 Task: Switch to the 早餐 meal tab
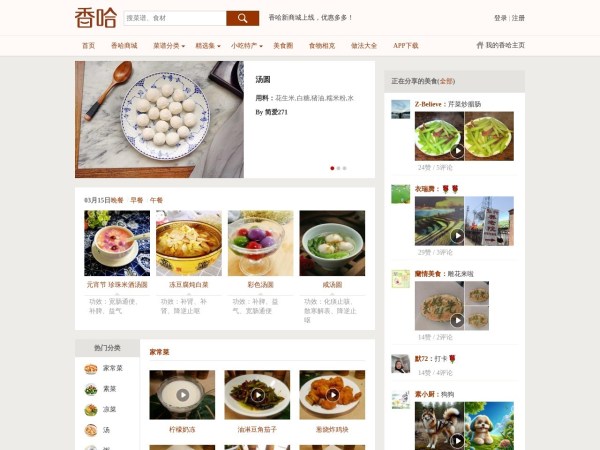pos(136,200)
